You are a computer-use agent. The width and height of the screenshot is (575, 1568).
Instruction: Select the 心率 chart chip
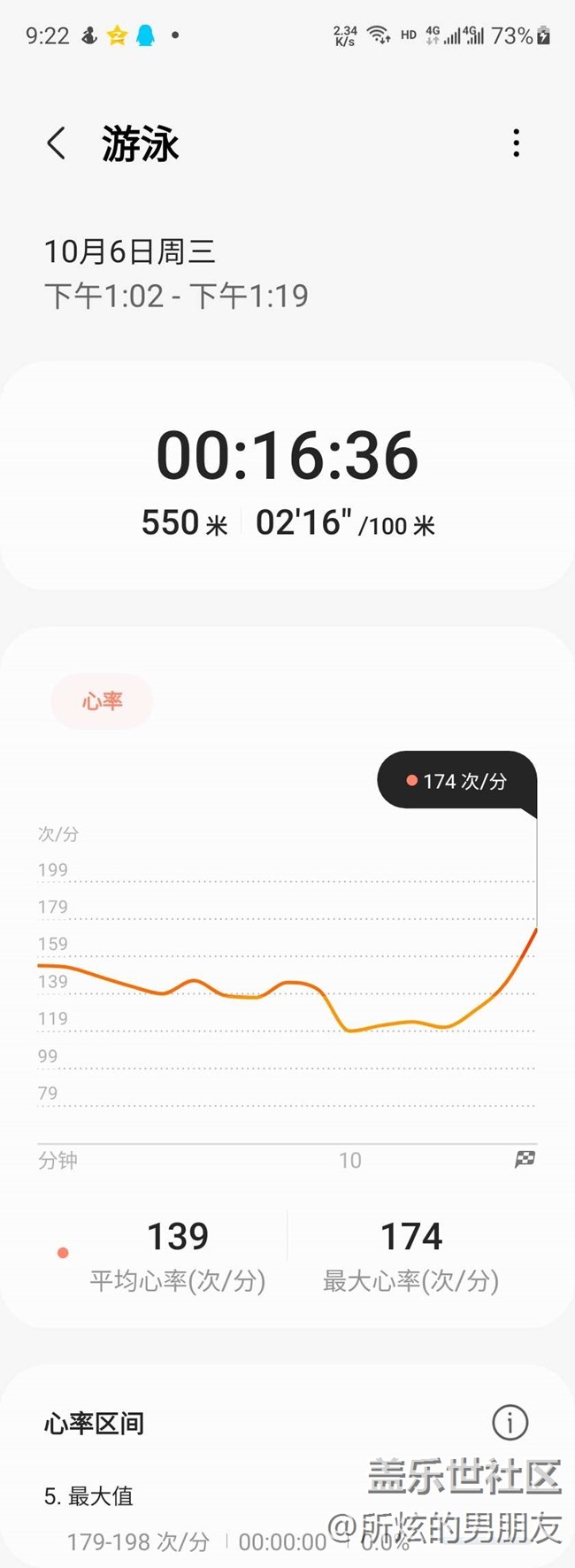102,701
